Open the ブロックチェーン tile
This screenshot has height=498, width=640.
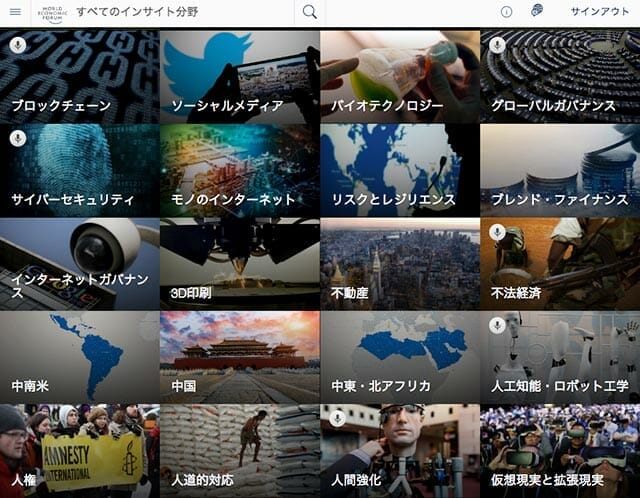click(x=79, y=77)
